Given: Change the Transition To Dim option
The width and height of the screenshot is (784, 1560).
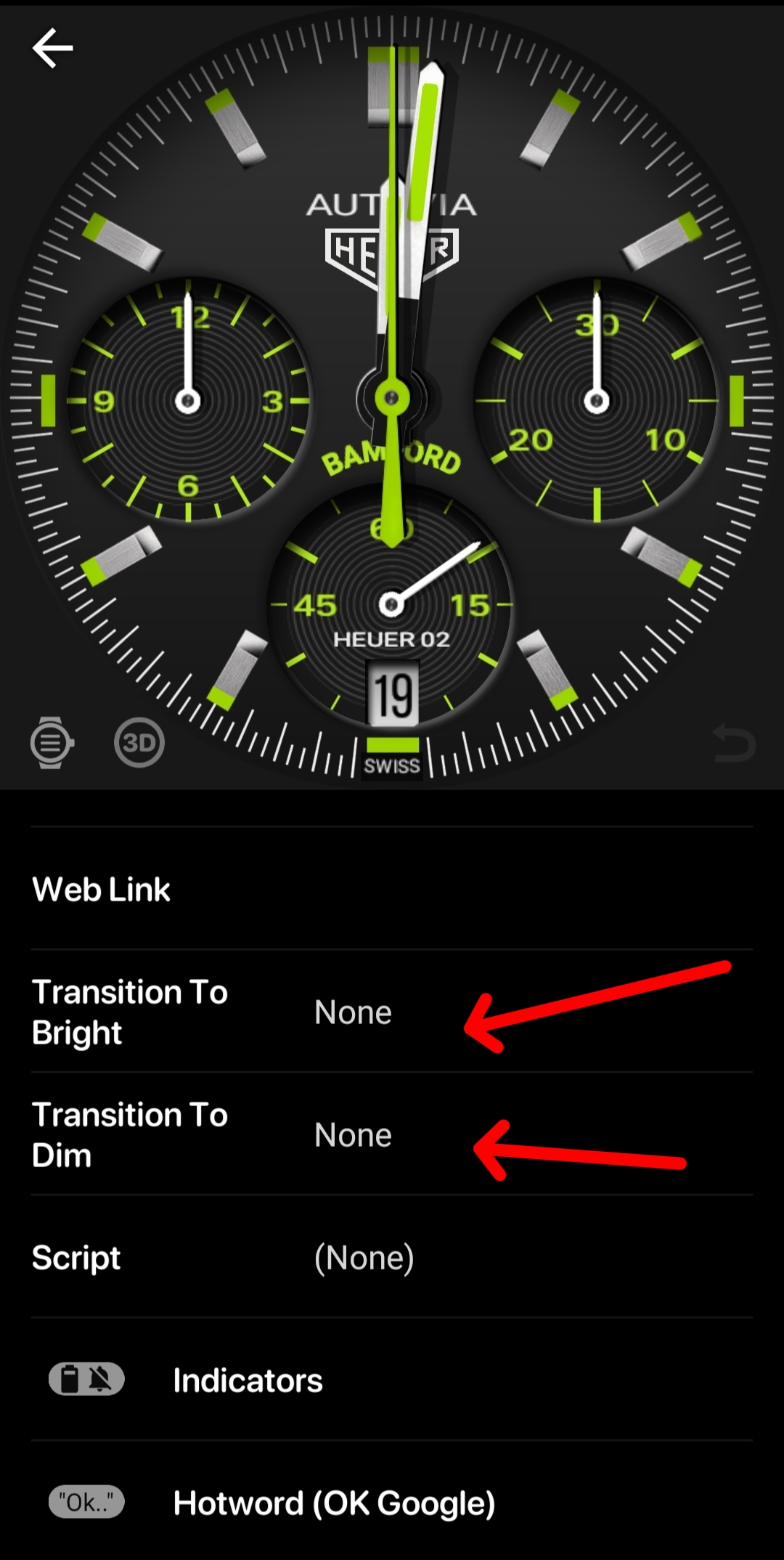Looking at the screenshot, I should pos(392,1134).
